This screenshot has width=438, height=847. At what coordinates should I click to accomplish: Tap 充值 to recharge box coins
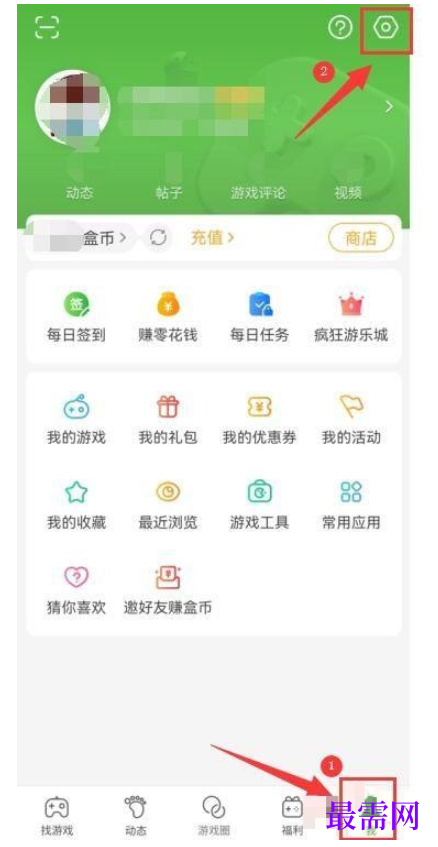click(212, 238)
